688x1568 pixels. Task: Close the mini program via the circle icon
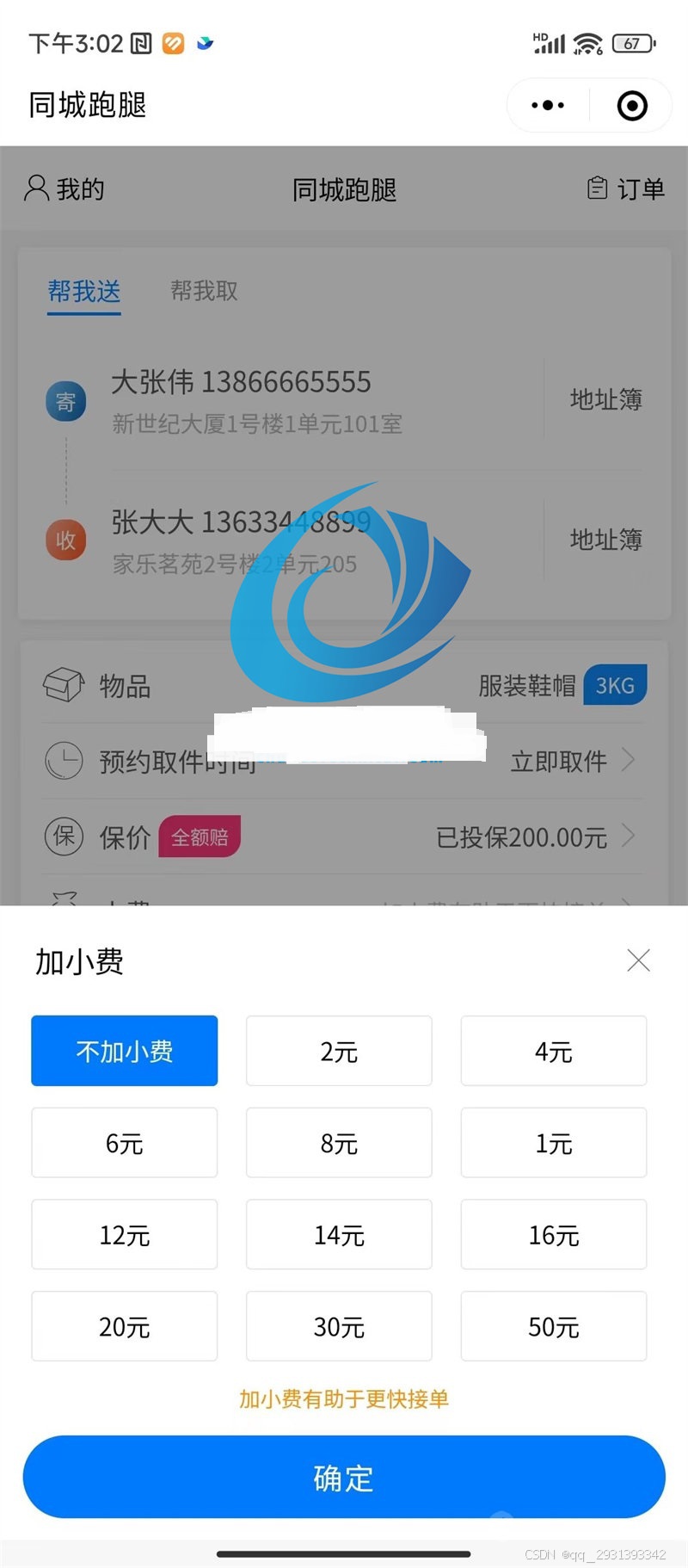pyautogui.click(x=632, y=106)
